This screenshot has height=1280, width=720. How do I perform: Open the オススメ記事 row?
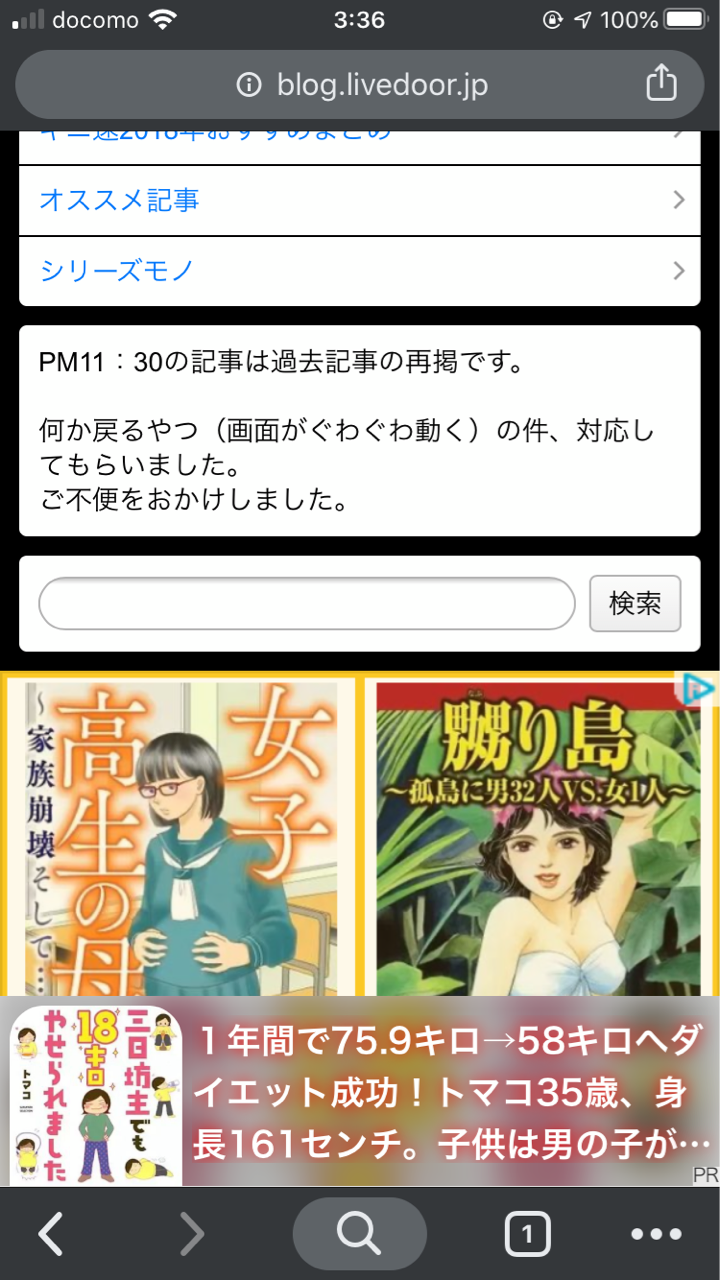click(x=359, y=200)
